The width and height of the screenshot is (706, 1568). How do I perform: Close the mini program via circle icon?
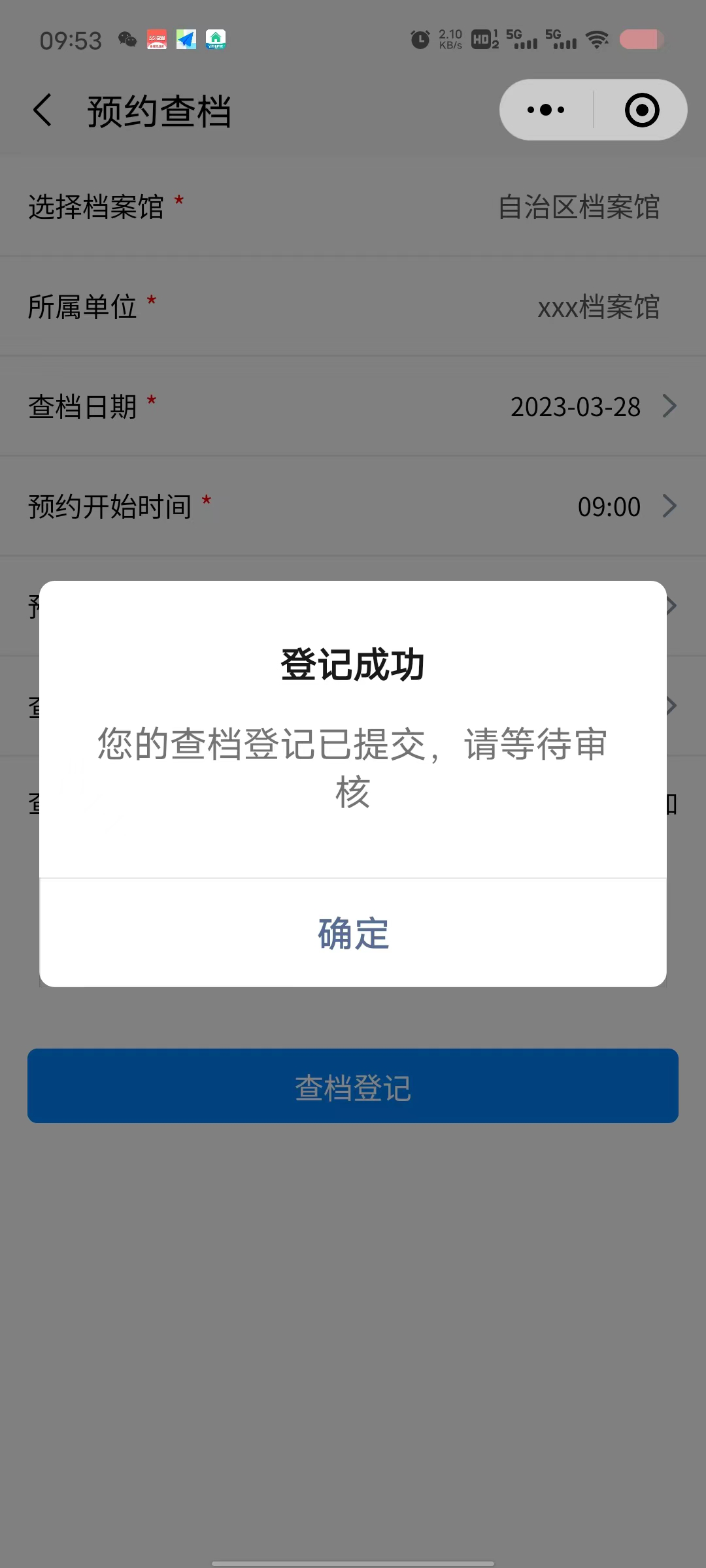pyautogui.click(x=641, y=110)
